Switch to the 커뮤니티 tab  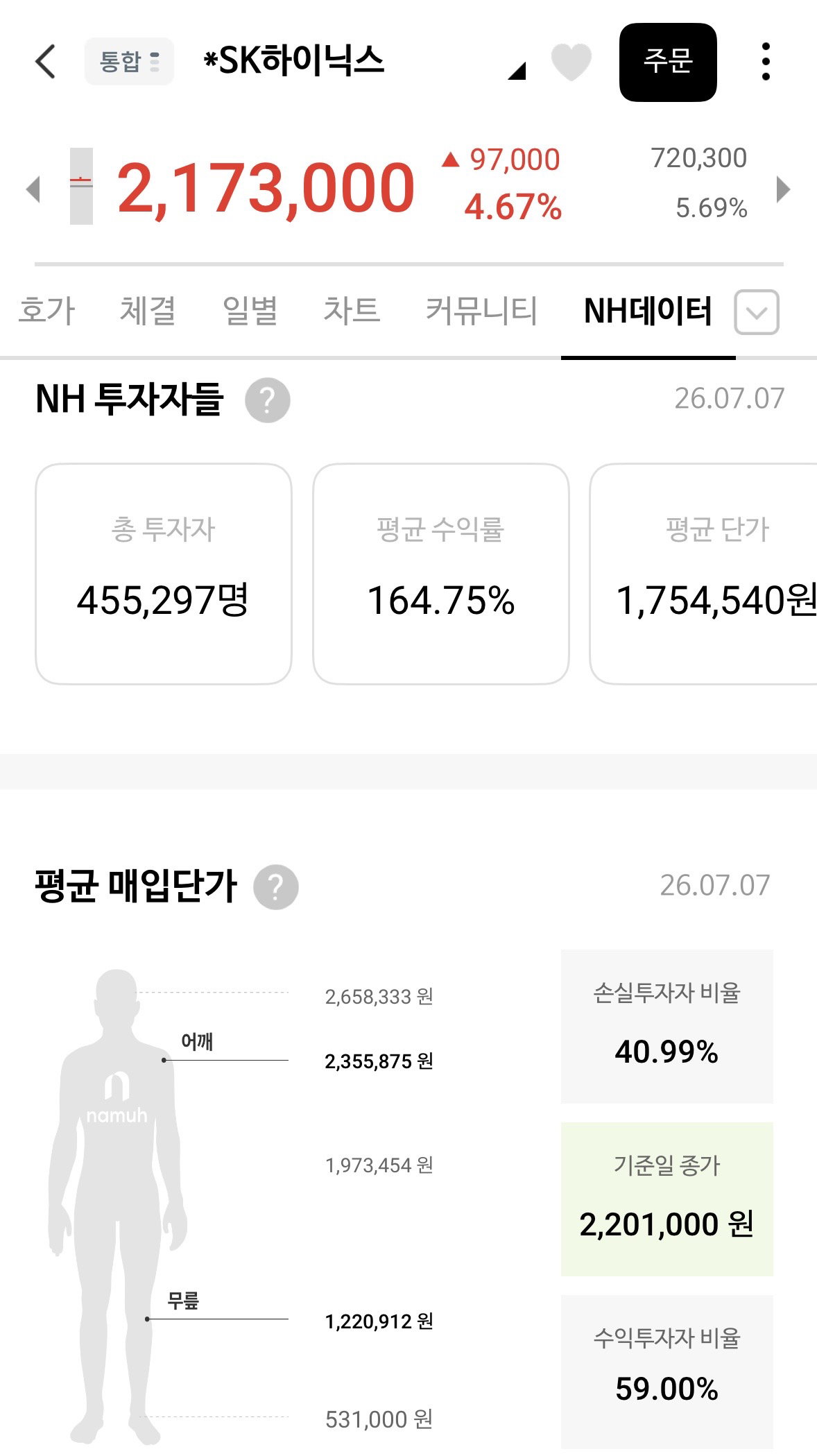pos(481,310)
